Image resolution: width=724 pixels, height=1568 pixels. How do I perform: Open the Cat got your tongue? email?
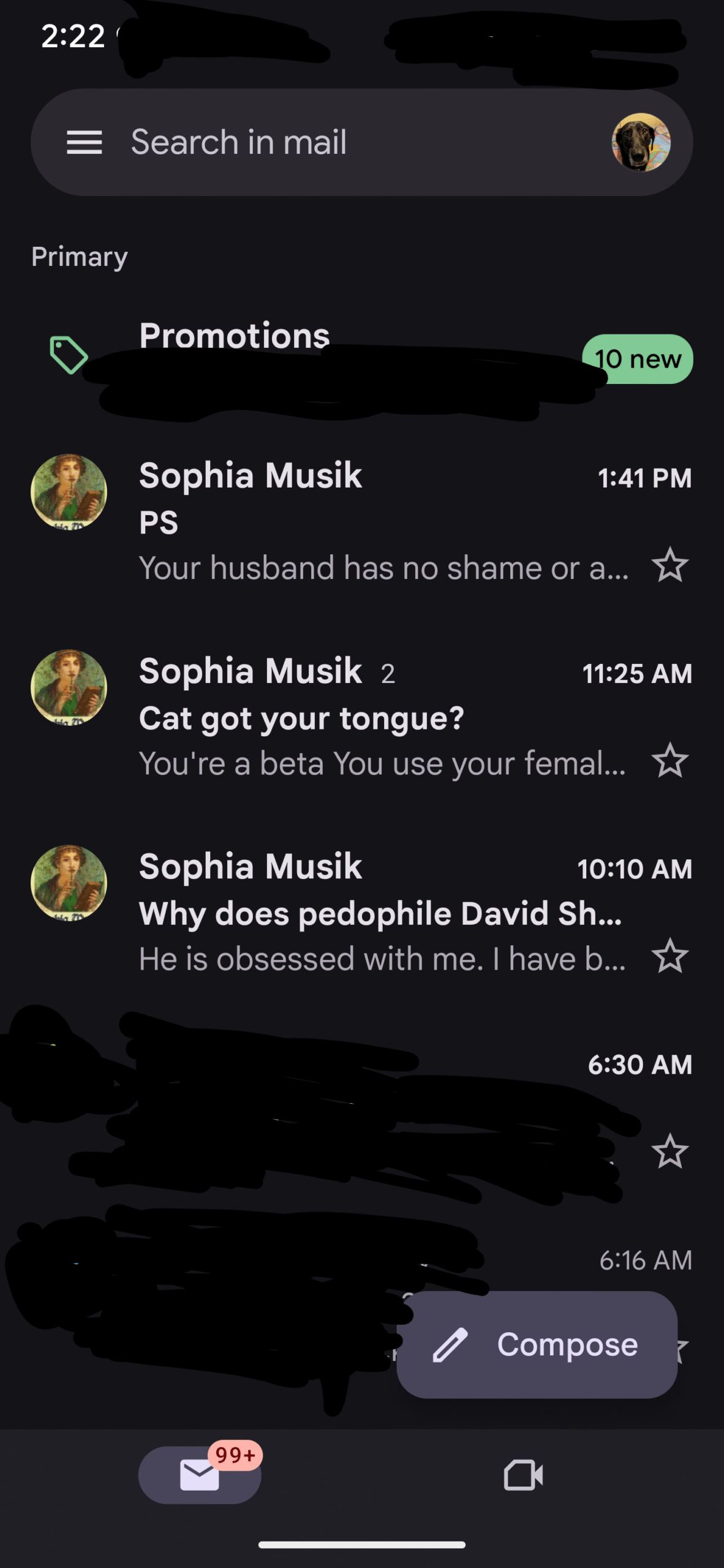tap(361, 717)
